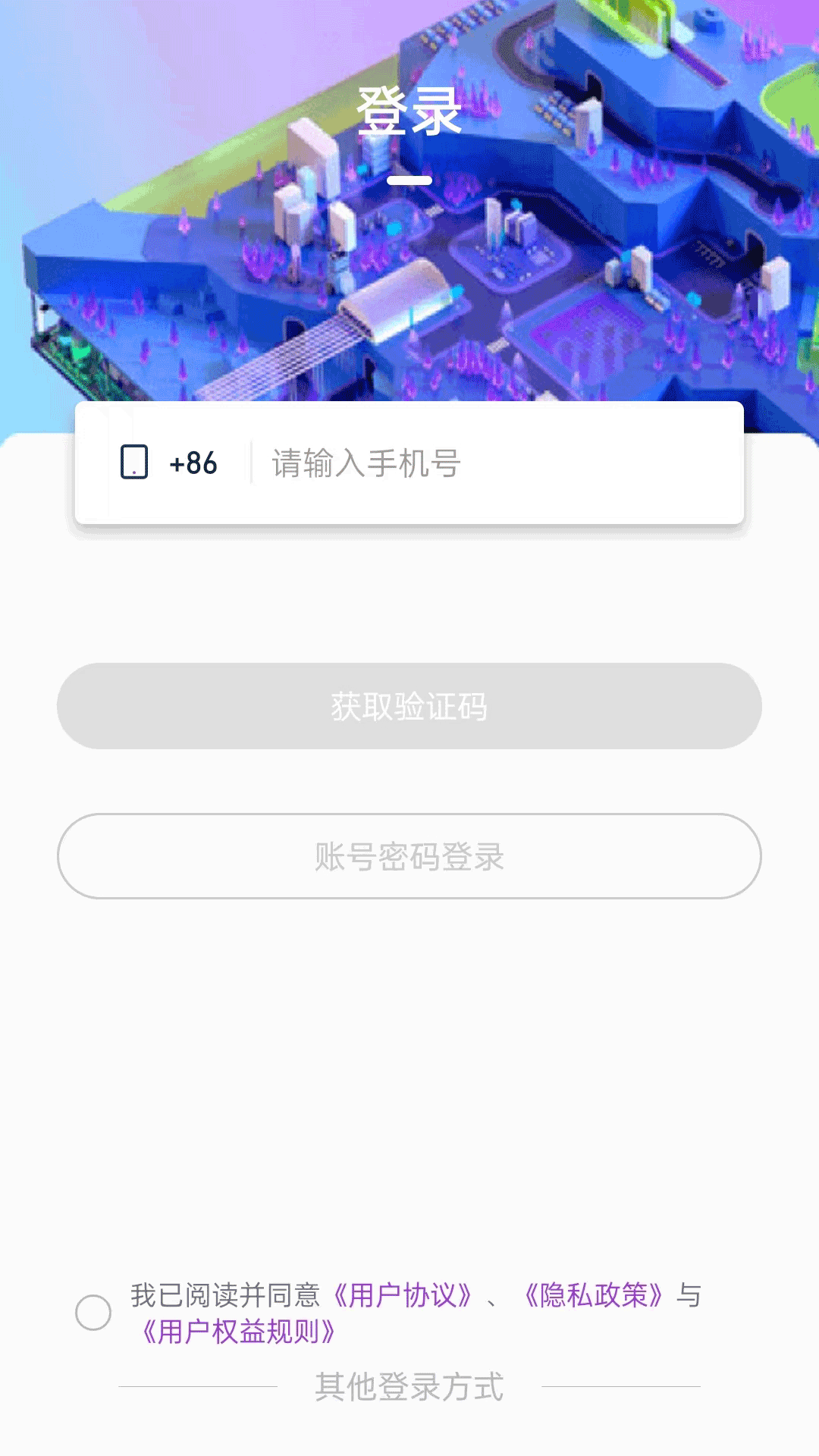Switch to 账号密码登录 password login
The height and width of the screenshot is (1456, 819).
[x=409, y=856]
